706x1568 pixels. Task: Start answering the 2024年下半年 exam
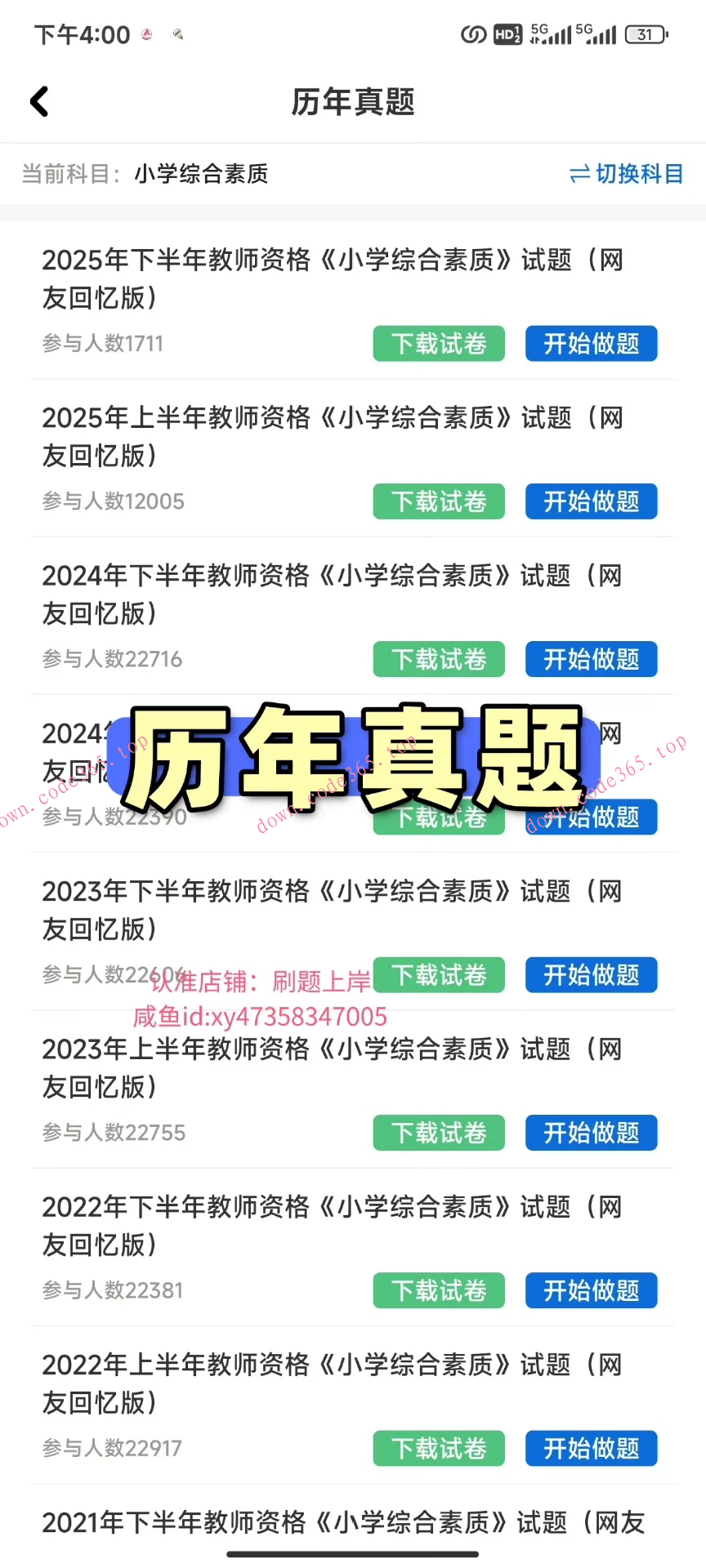[591, 659]
